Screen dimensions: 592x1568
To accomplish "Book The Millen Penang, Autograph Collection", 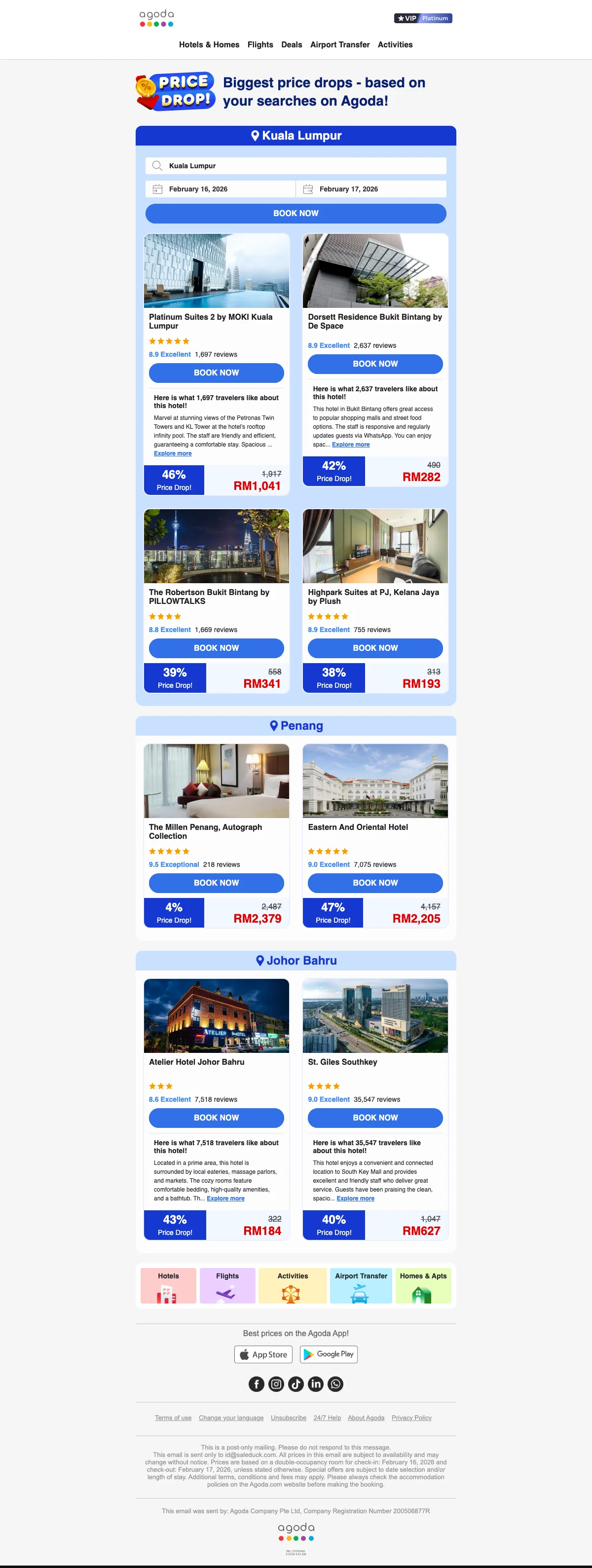I will [x=216, y=883].
